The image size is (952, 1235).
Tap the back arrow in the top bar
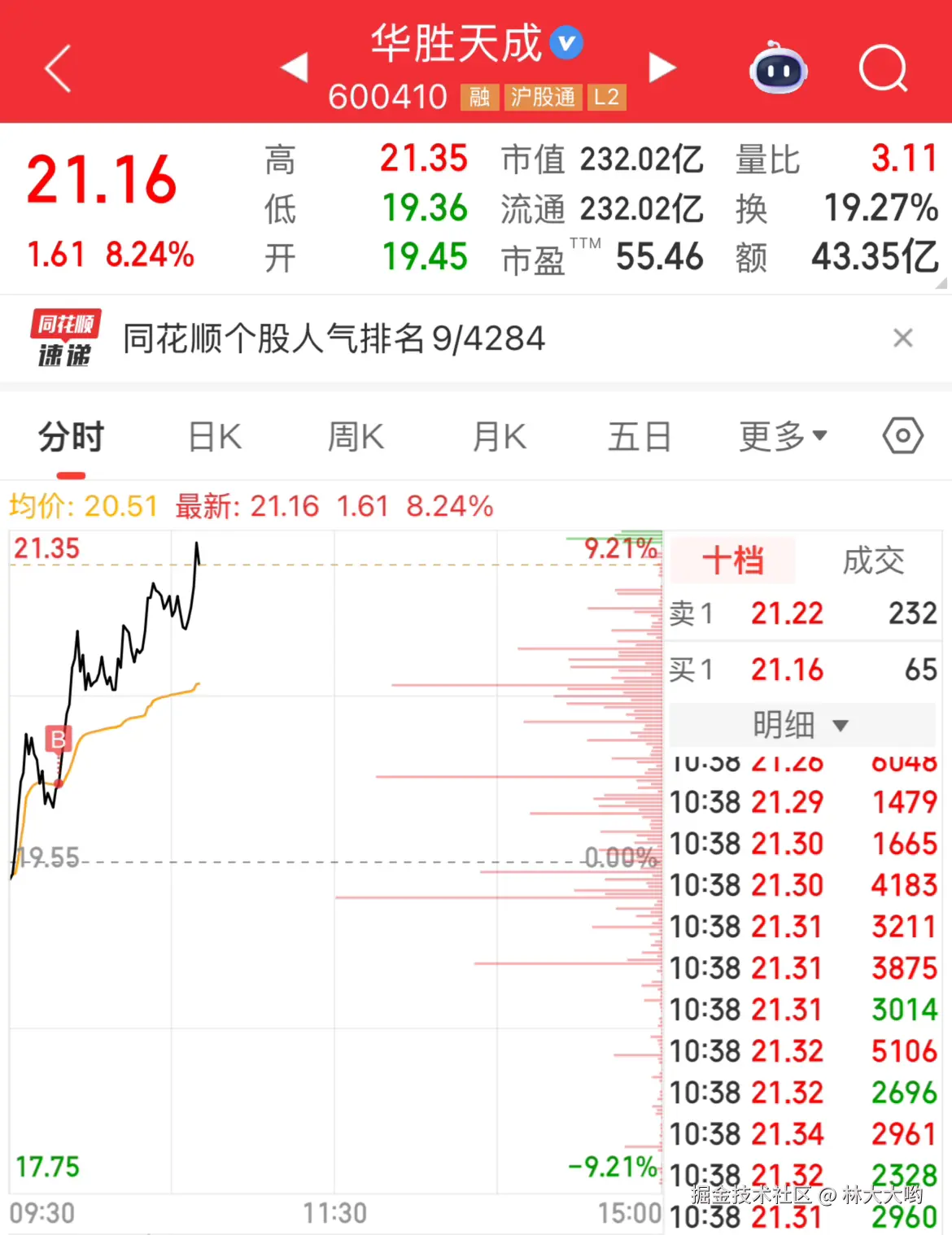(55, 68)
